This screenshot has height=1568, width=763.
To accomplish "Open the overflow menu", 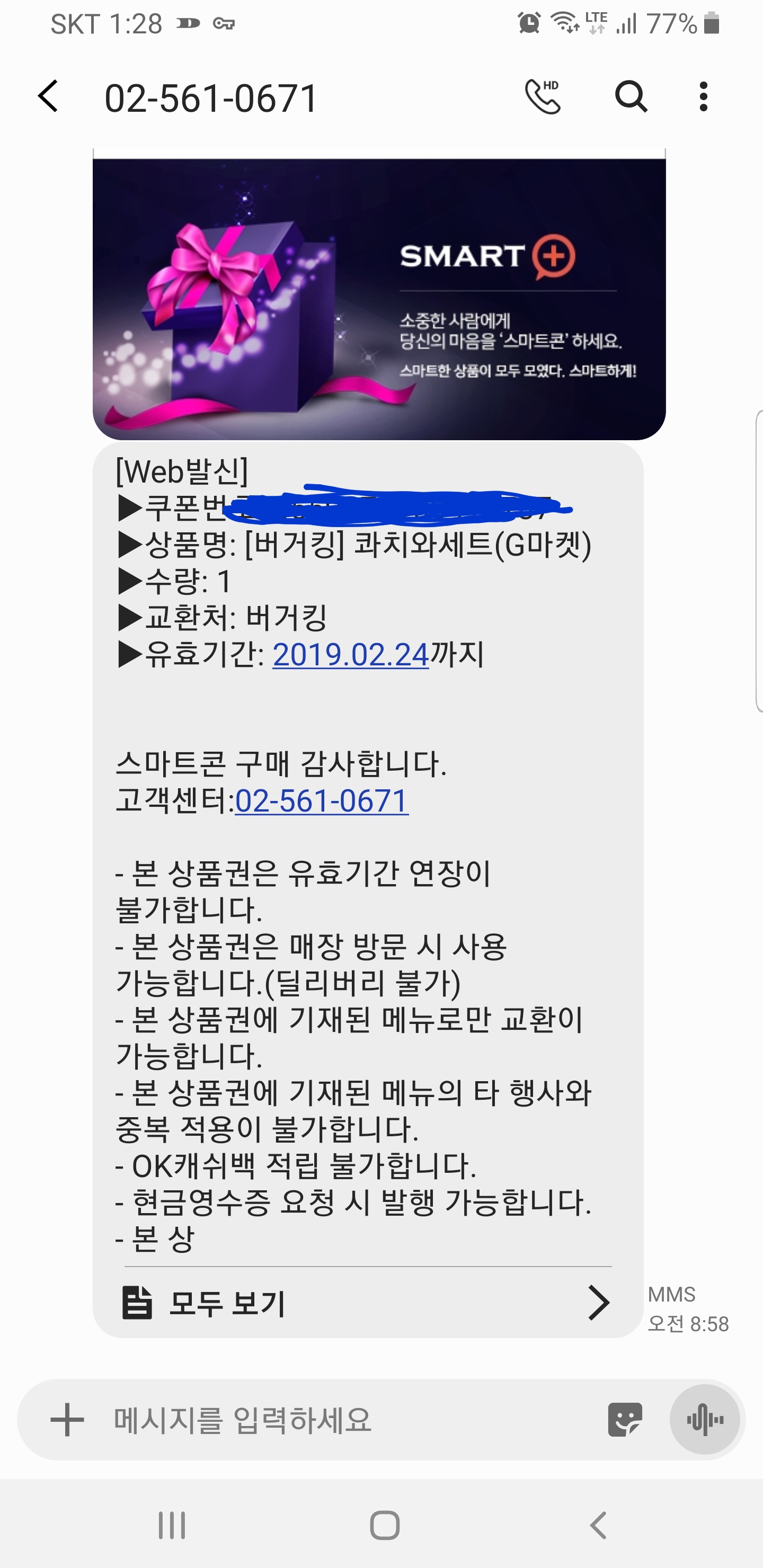I will 703,97.
